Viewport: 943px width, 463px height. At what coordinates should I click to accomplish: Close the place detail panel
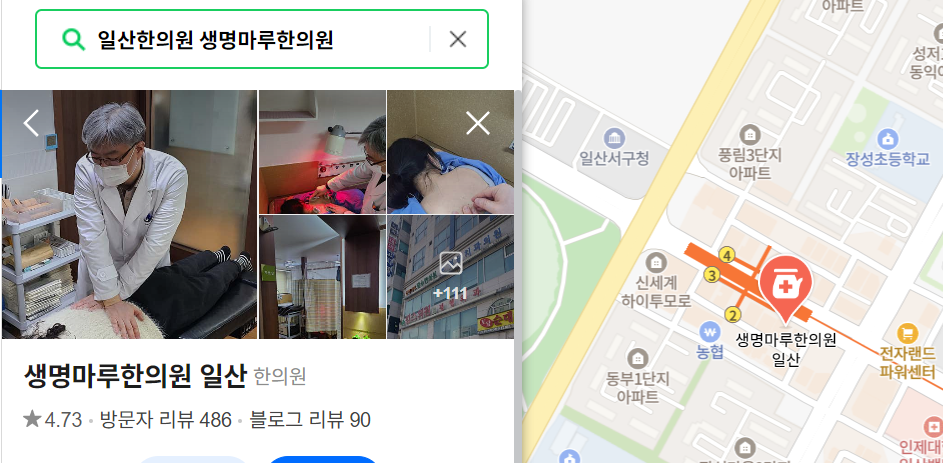(478, 123)
